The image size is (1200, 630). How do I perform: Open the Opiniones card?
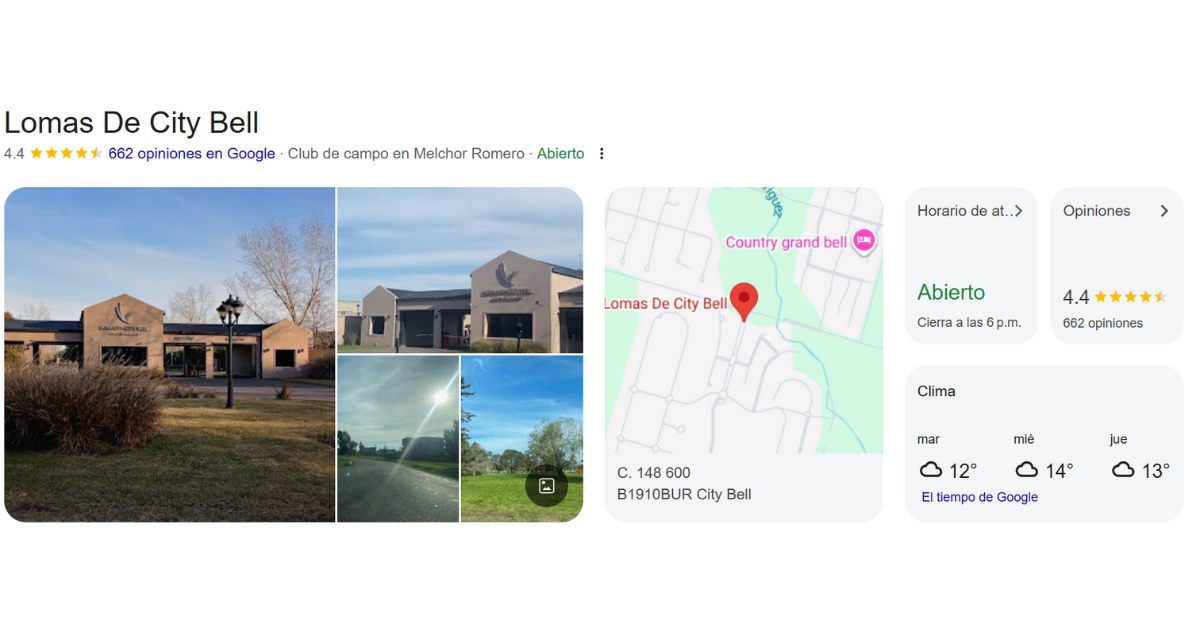click(1116, 265)
